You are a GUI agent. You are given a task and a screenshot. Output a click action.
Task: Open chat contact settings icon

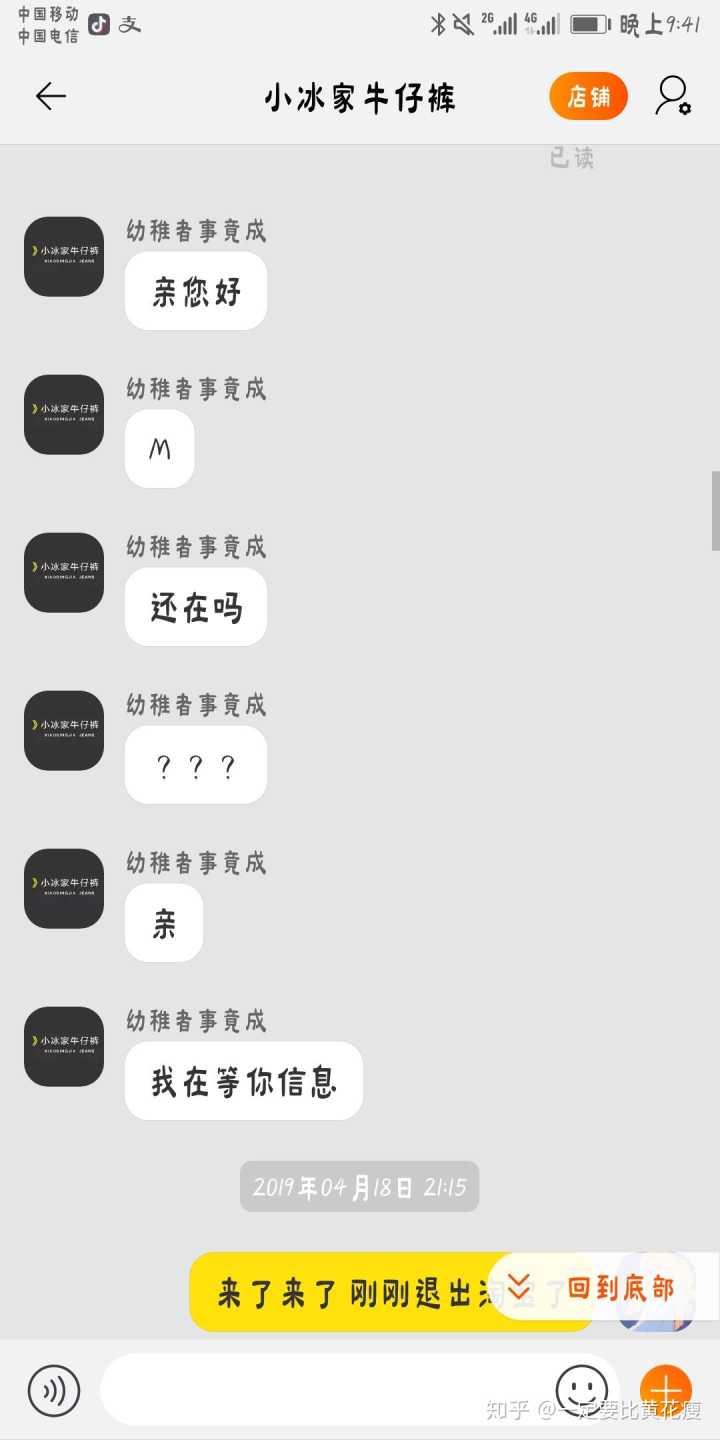coord(673,96)
